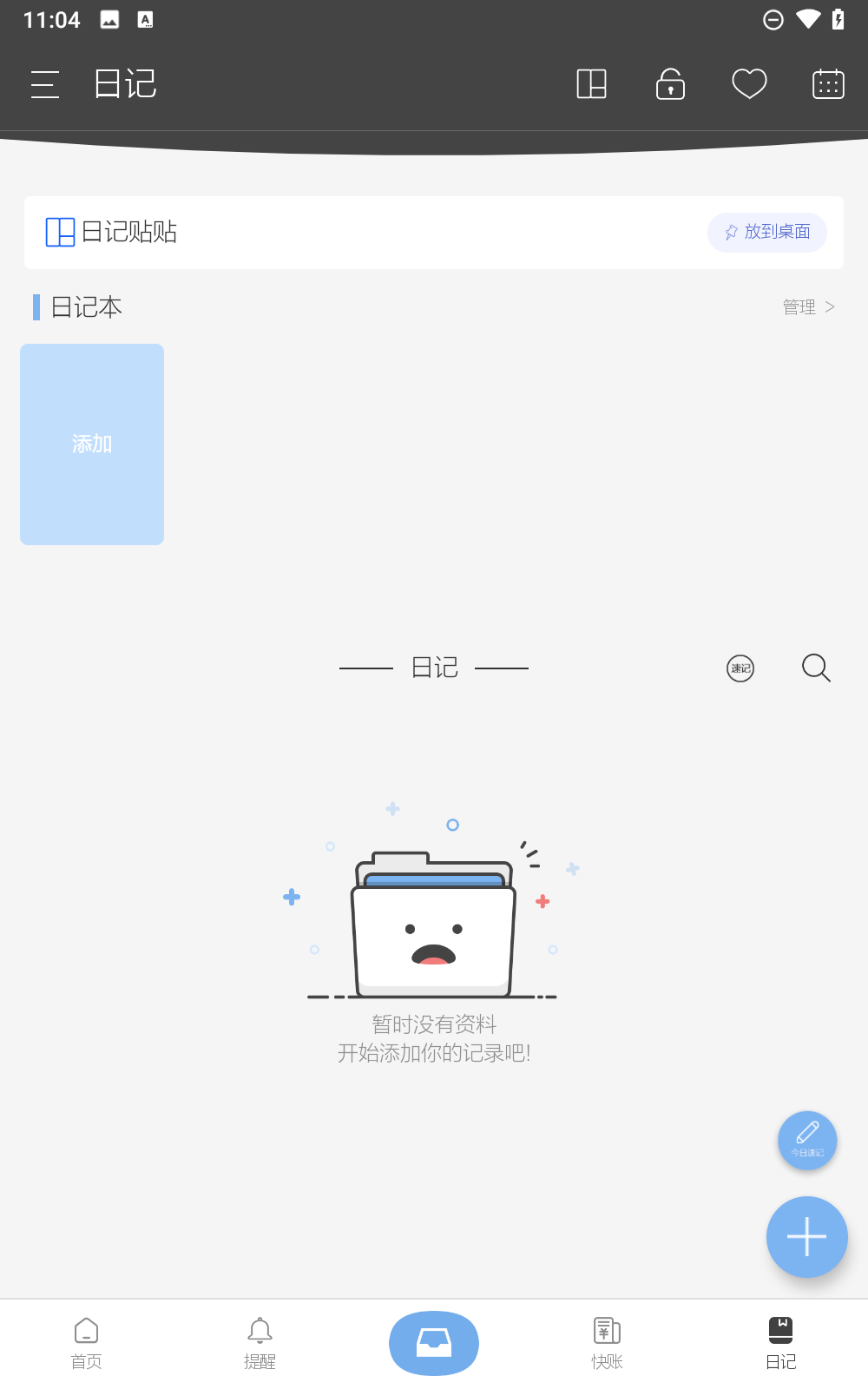868x1389 pixels.
Task: Open the hamburger drawer menu
Action: [x=45, y=84]
